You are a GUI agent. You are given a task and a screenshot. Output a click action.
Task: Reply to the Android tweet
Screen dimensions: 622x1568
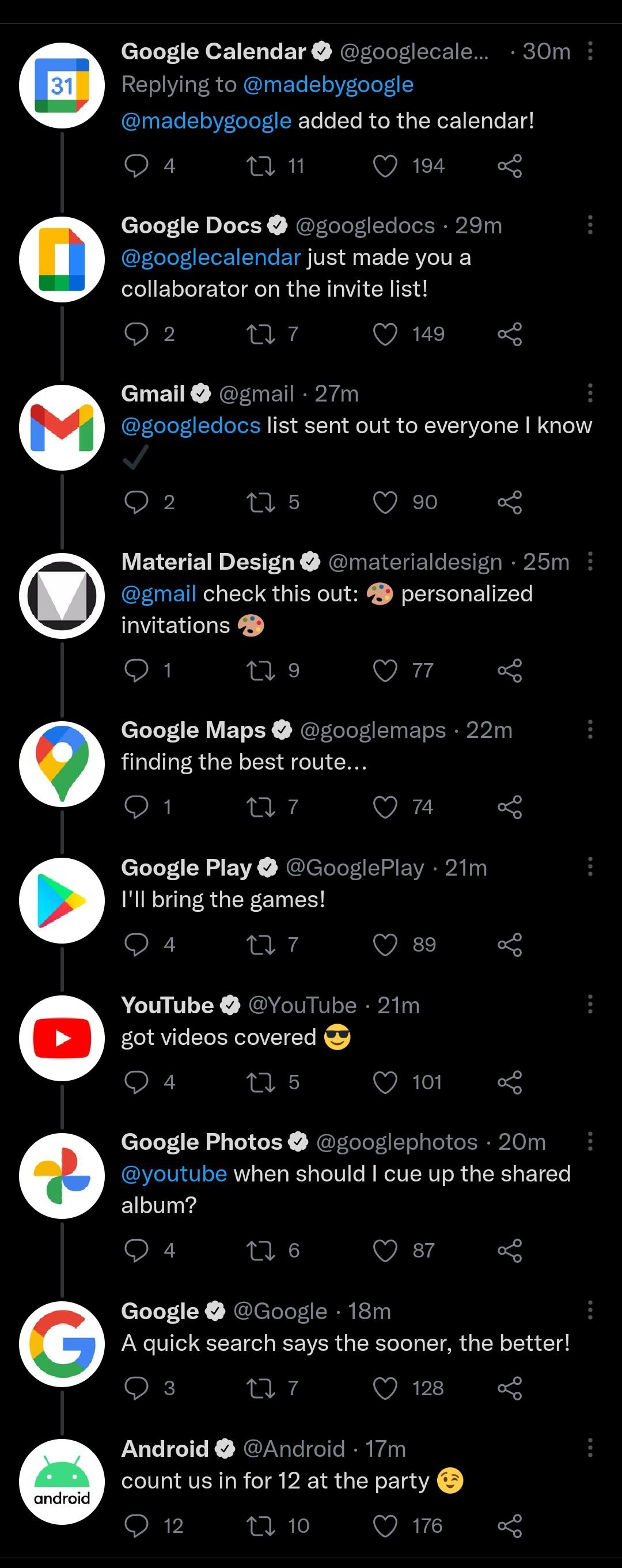pyautogui.click(x=136, y=1526)
